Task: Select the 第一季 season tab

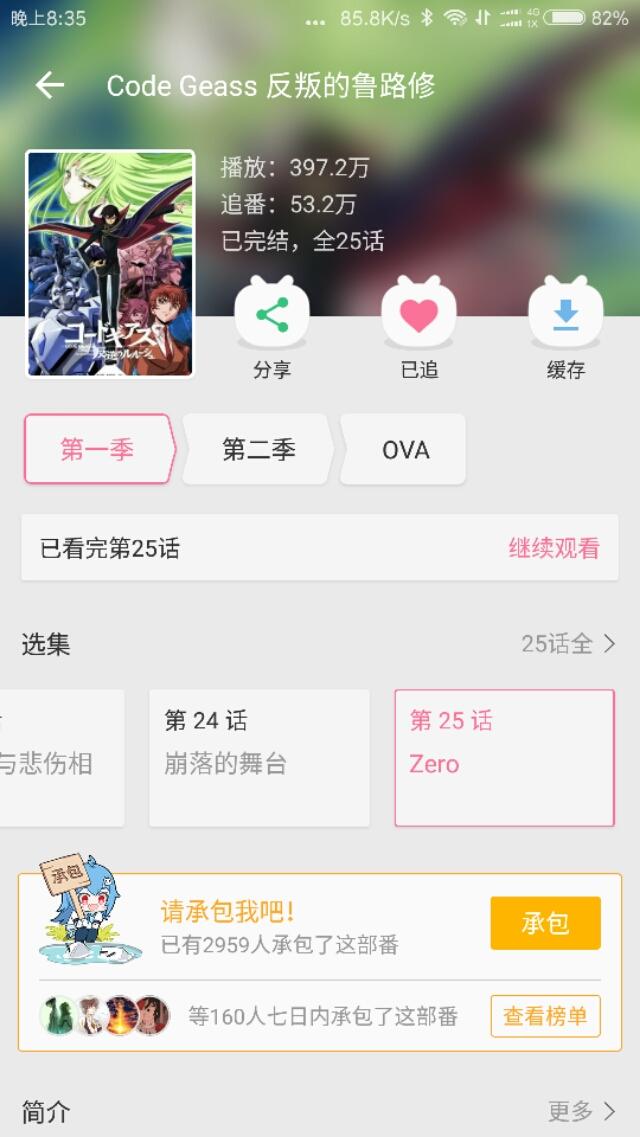Action: pos(99,450)
